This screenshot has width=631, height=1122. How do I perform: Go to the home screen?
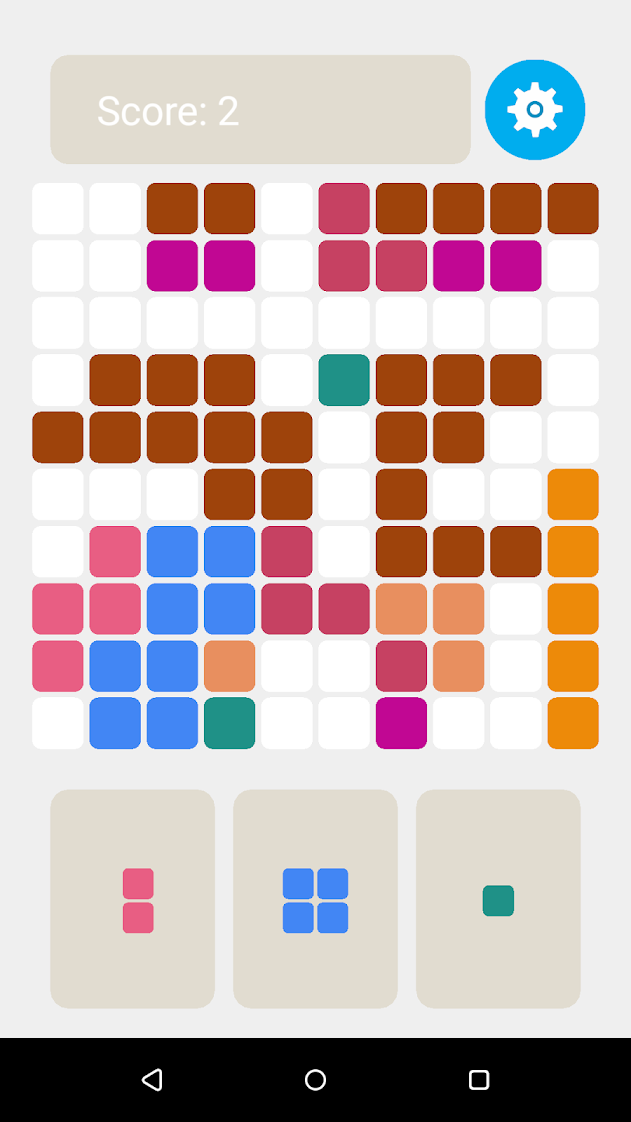coord(315,1080)
